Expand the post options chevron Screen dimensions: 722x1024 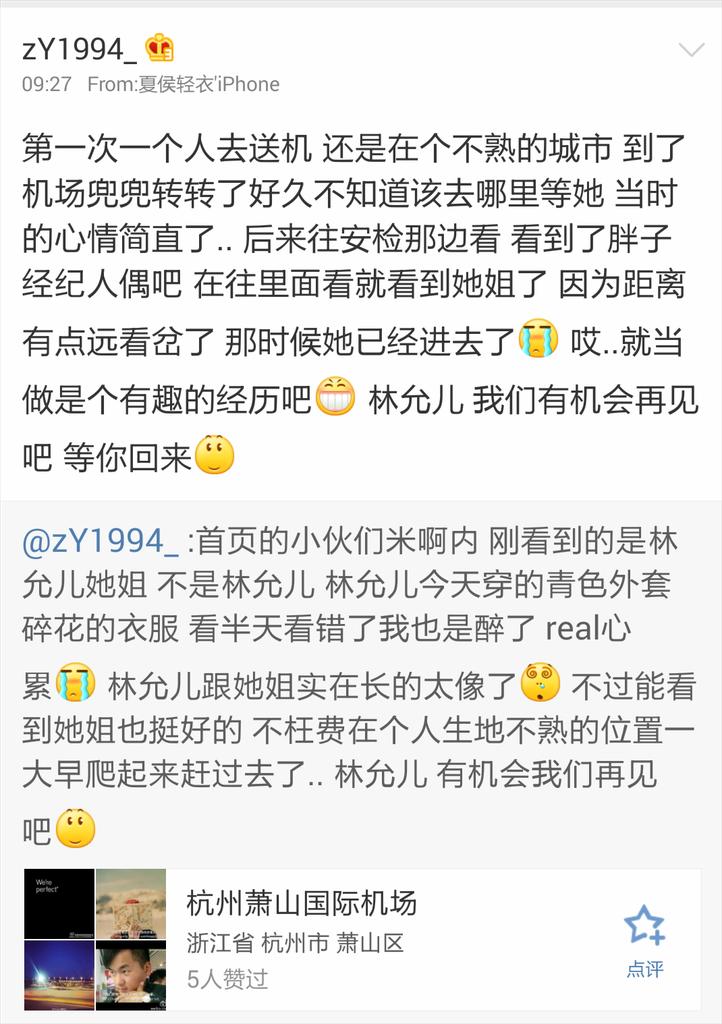click(691, 50)
